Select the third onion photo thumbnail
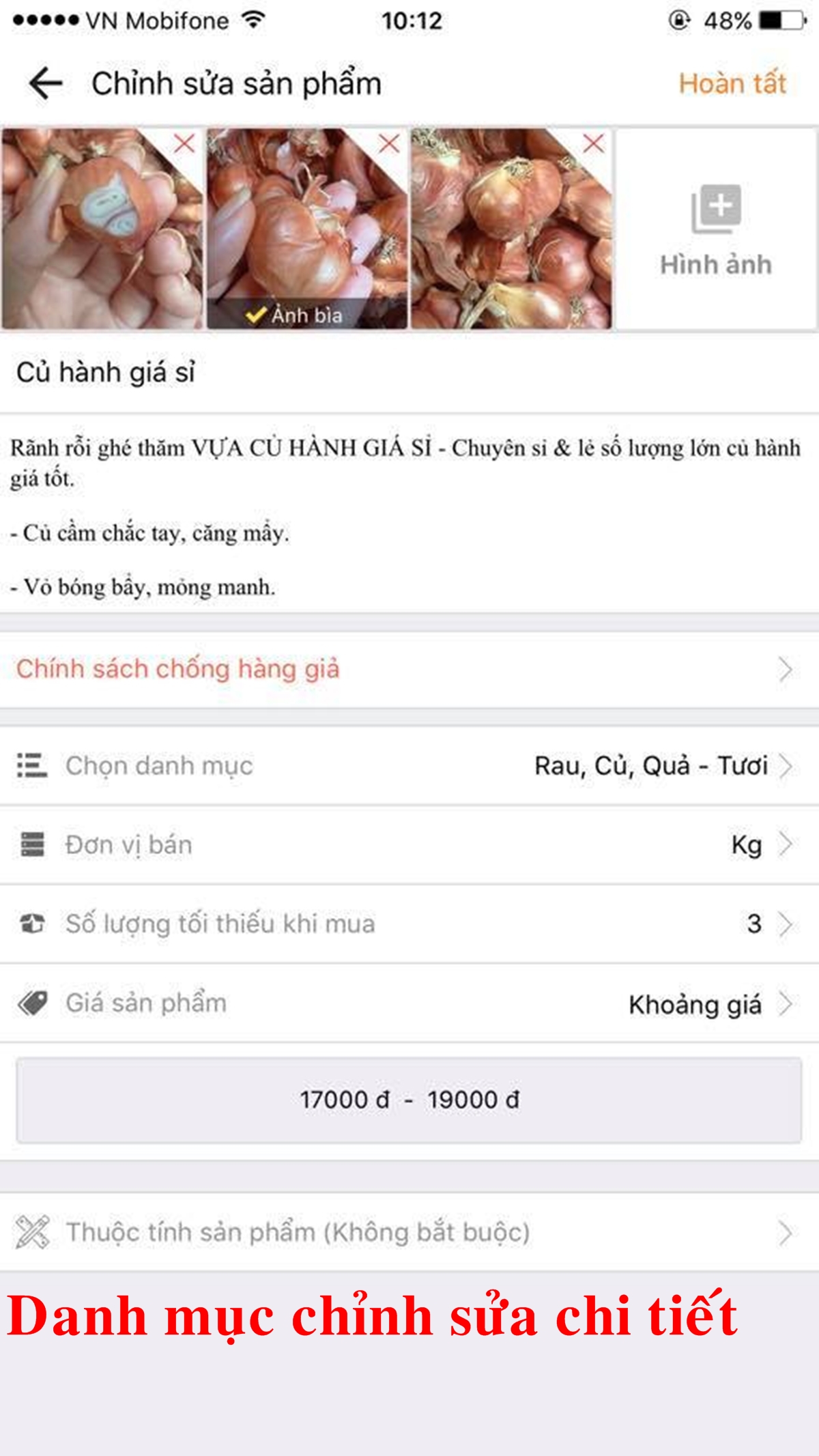The image size is (819, 1456). 511,229
